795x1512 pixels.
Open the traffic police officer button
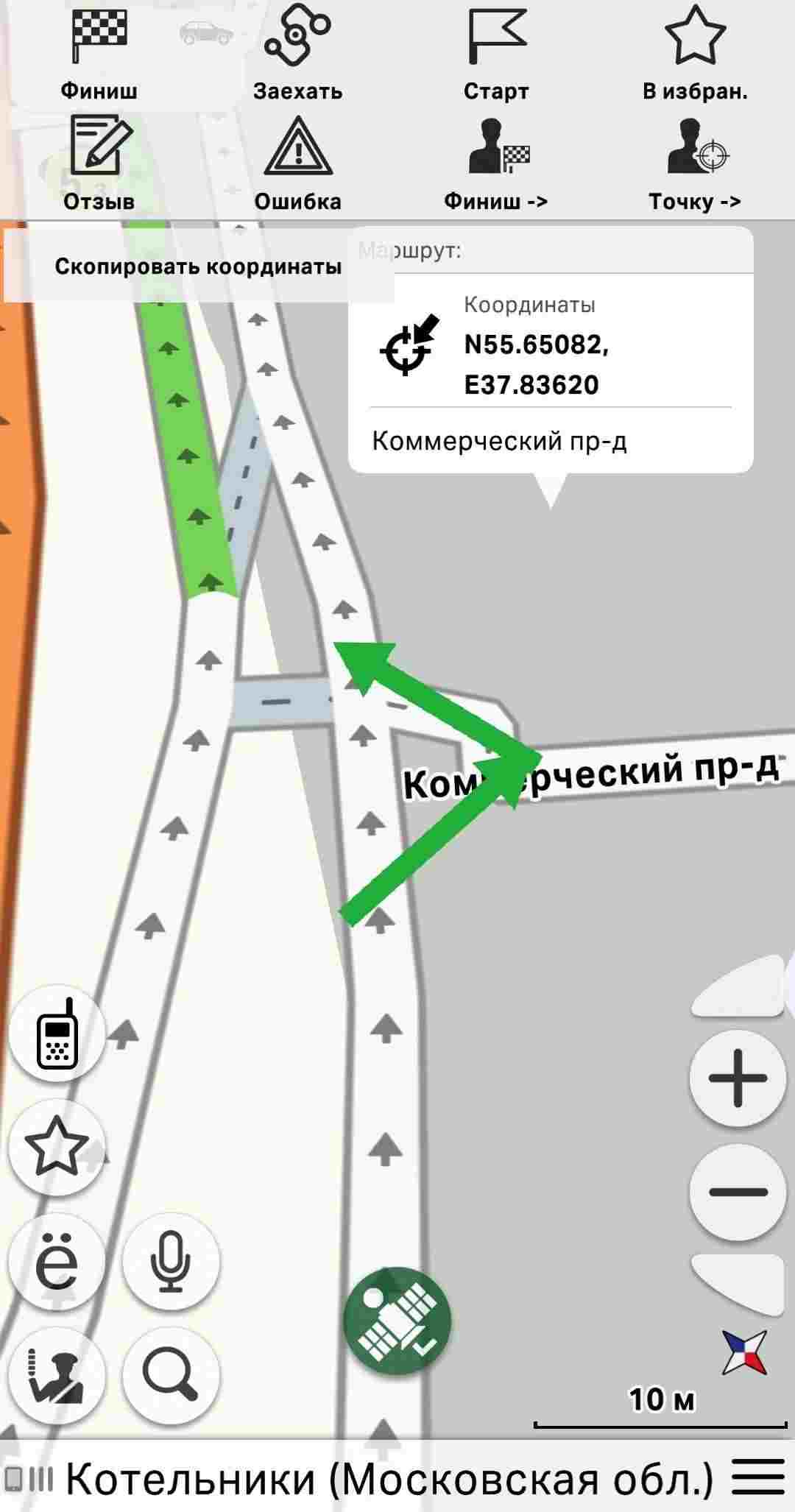pyautogui.click(x=57, y=1375)
